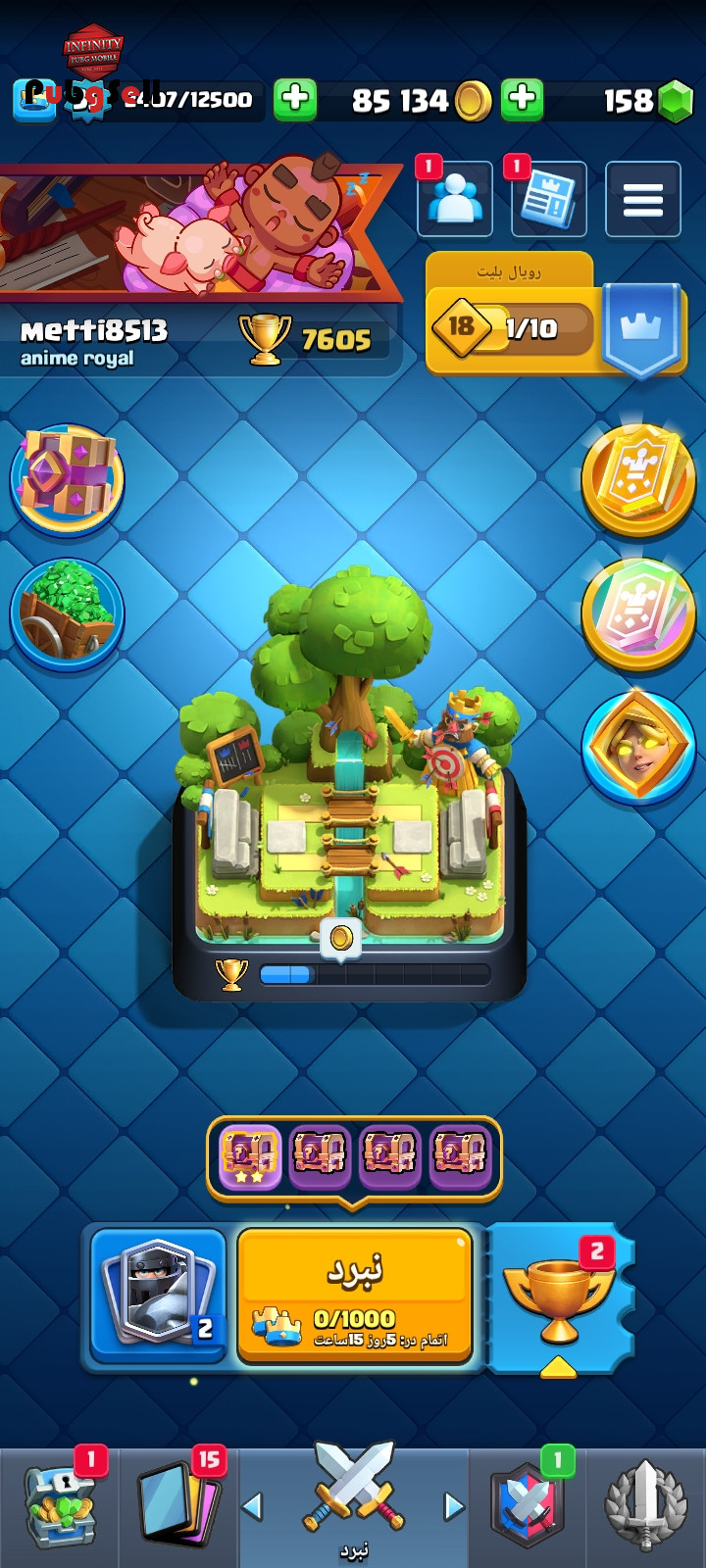Image resolution: width=706 pixels, height=1568 pixels.
Task: Open the gem cart offer
Action: [67, 614]
